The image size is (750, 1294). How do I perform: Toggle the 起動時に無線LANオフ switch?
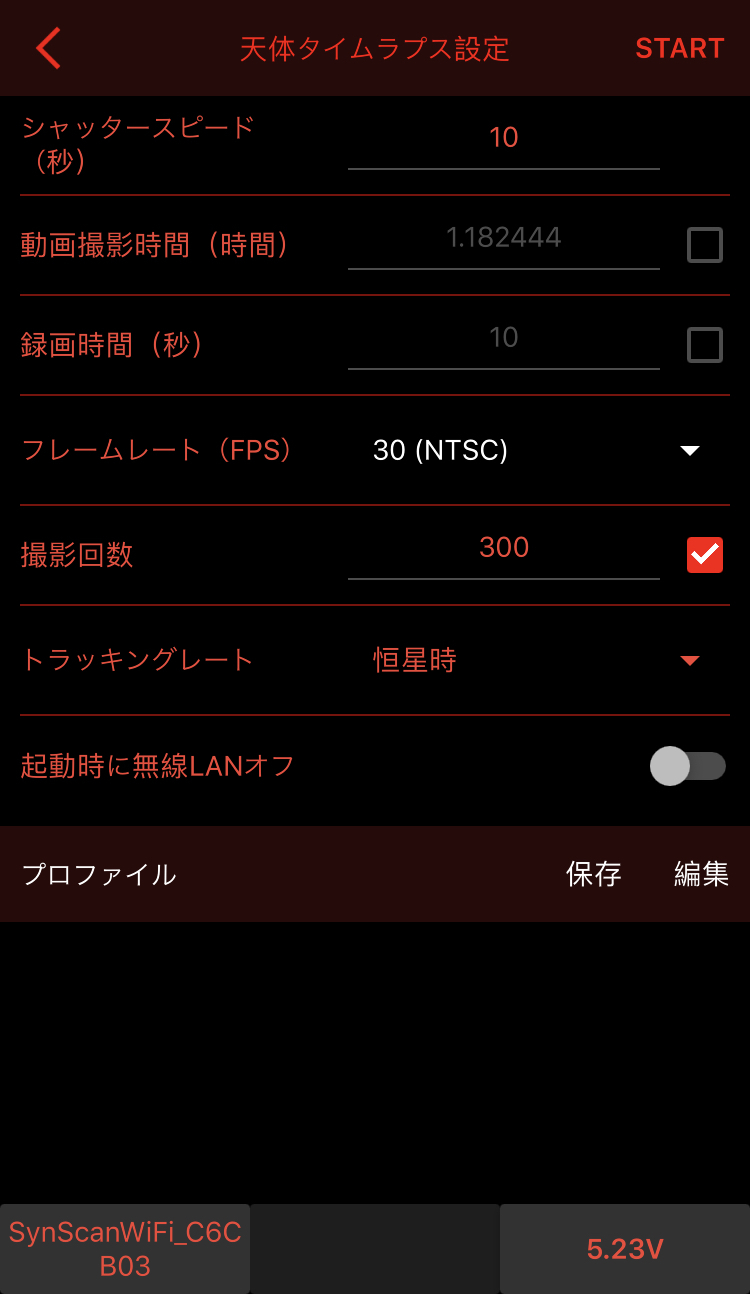coord(687,767)
